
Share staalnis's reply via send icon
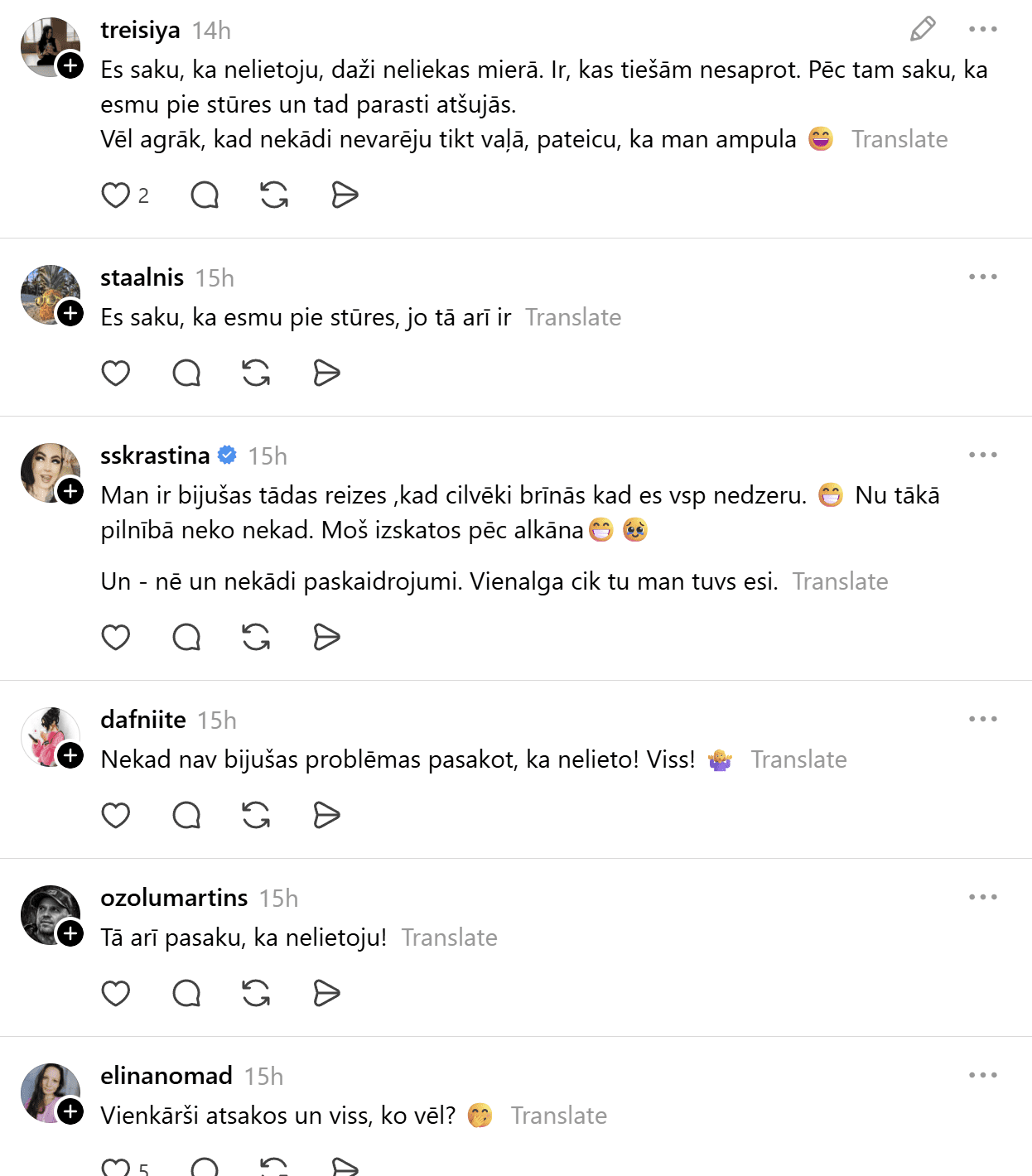[x=326, y=373]
